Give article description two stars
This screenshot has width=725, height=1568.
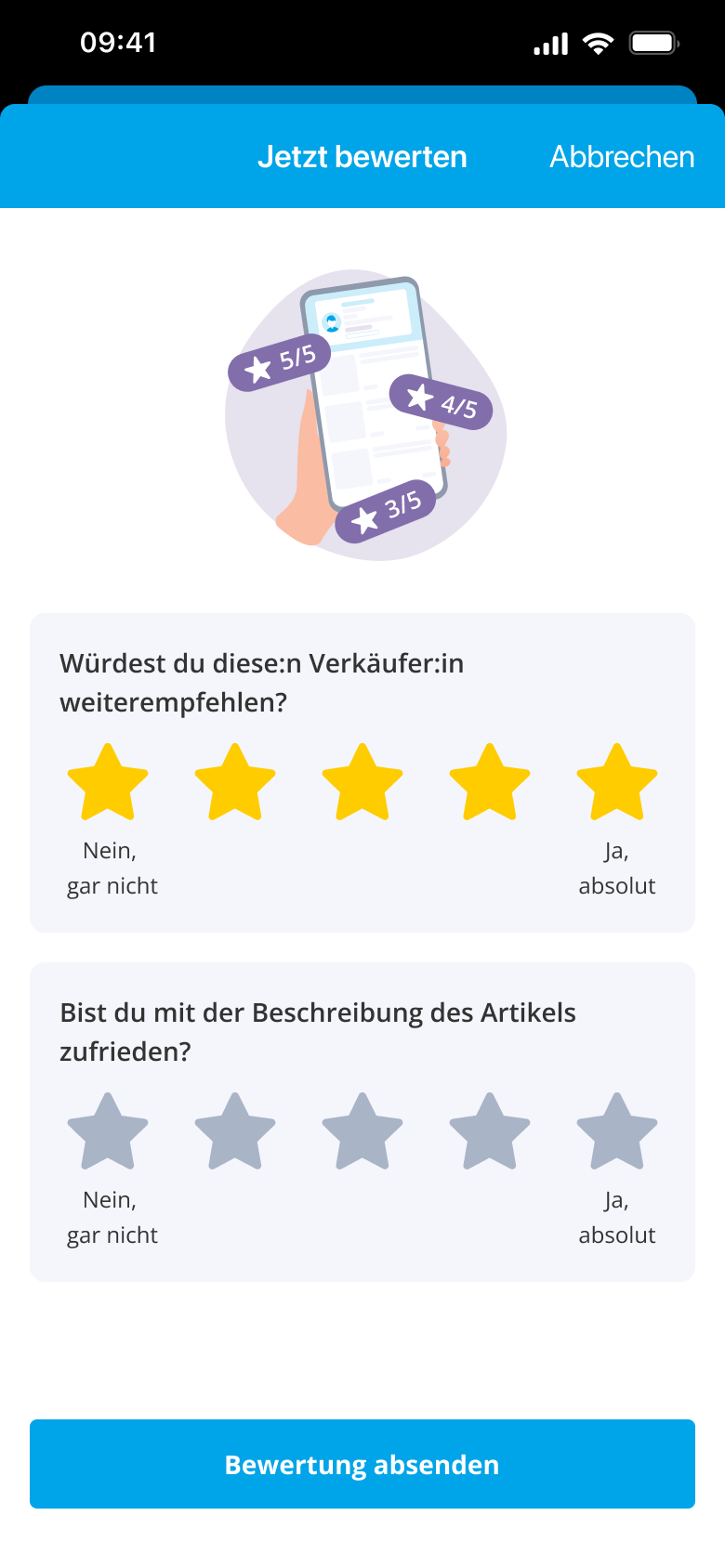click(x=235, y=1132)
